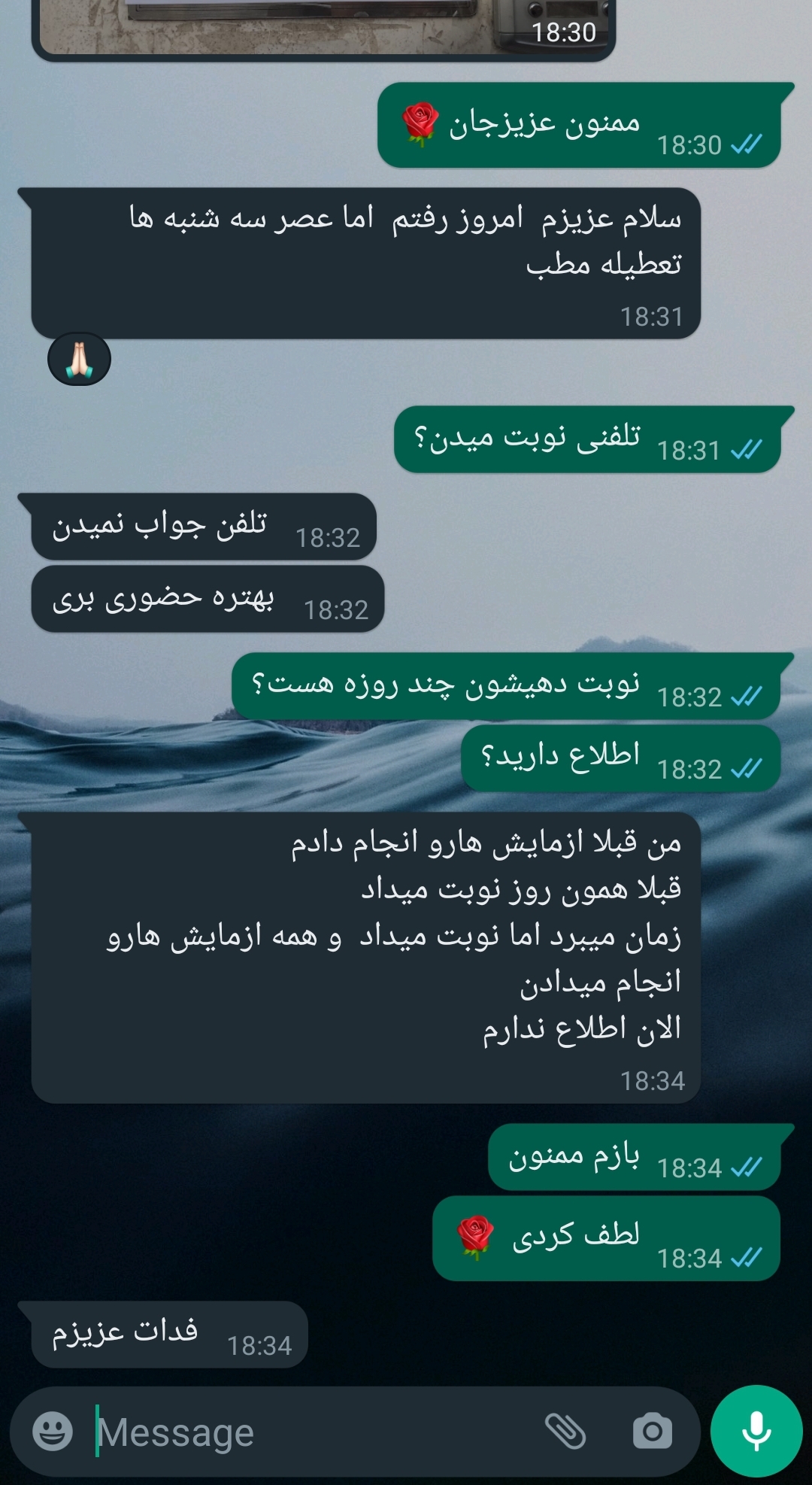The height and width of the screenshot is (1485, 812).
Task: Open the camera to take a photo
Action: pos(652,1431)
